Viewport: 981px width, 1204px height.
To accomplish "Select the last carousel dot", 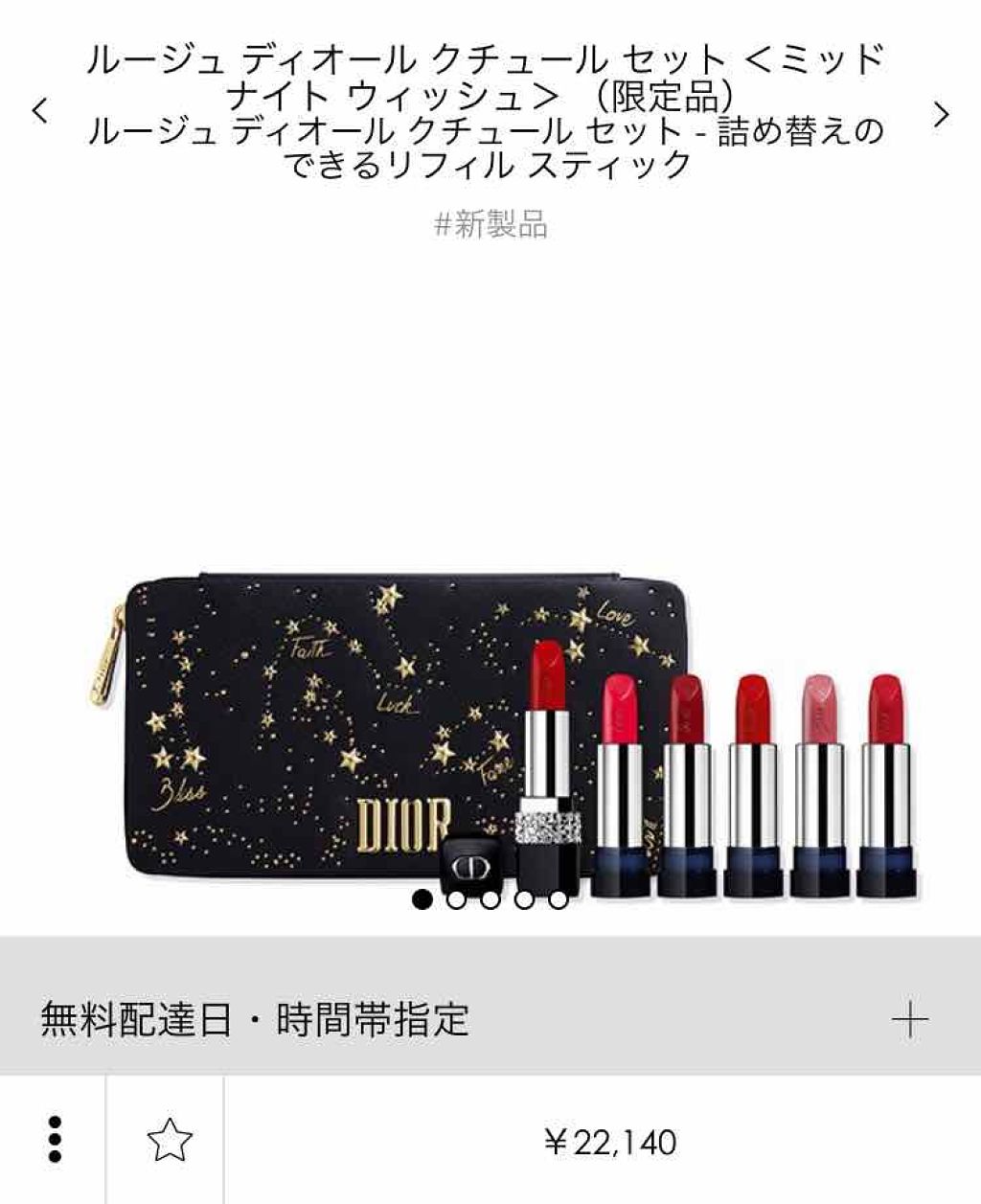I will (x=559, y=898).
